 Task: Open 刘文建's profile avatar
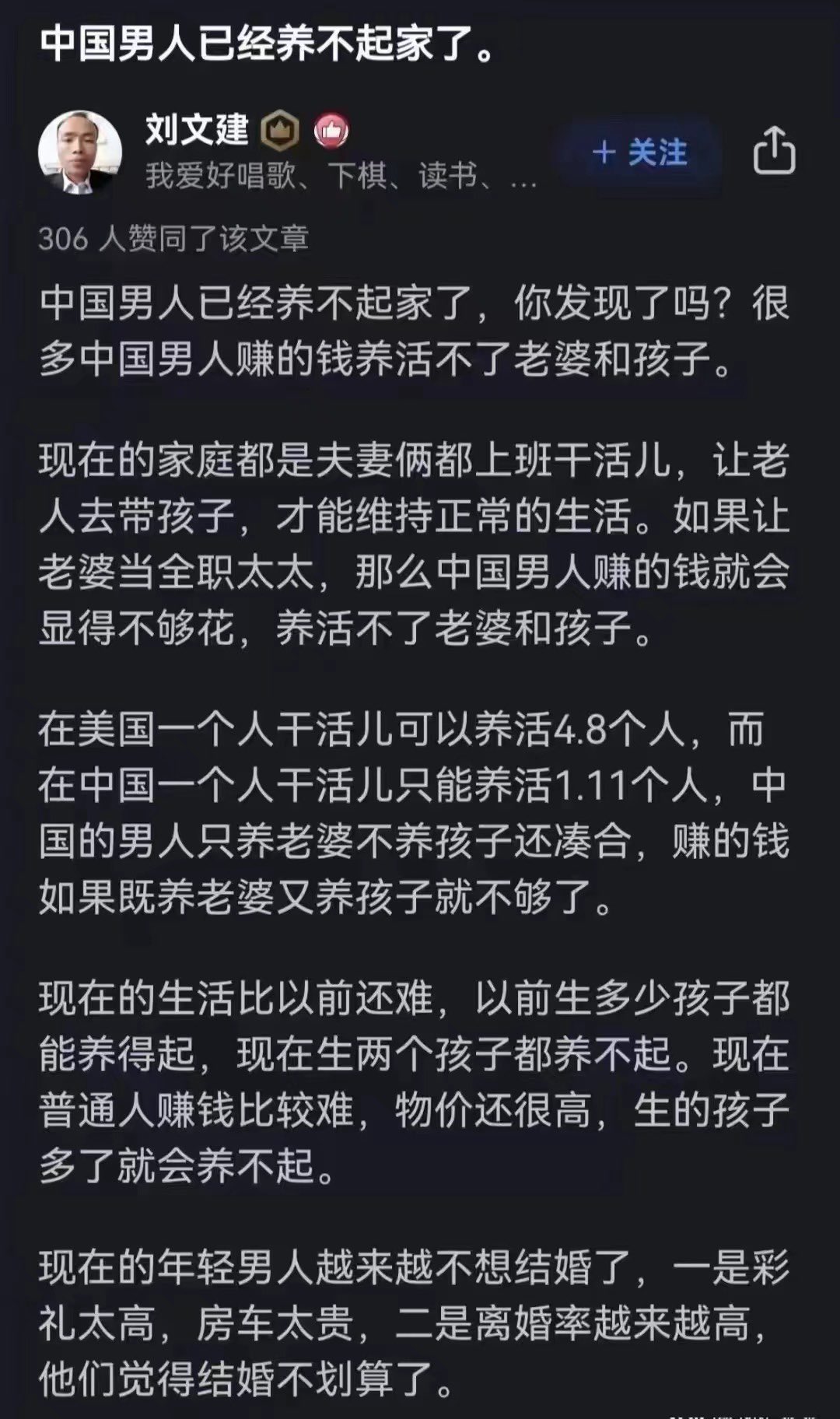(x=80, y=152)
